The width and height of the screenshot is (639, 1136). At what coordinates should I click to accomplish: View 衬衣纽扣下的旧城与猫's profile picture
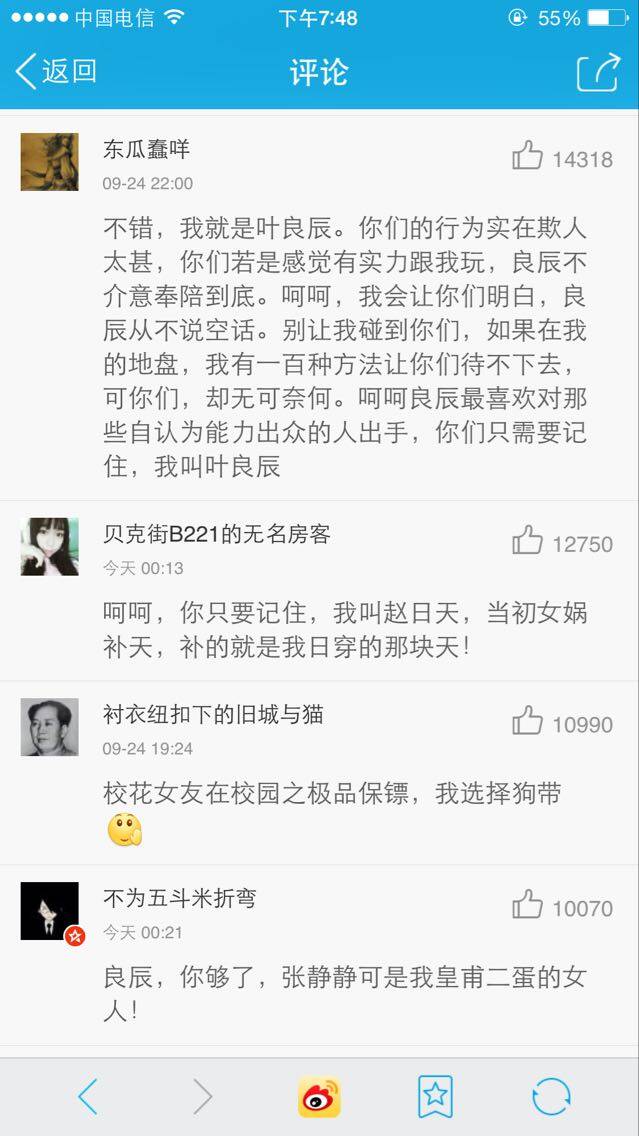[50, 726]
